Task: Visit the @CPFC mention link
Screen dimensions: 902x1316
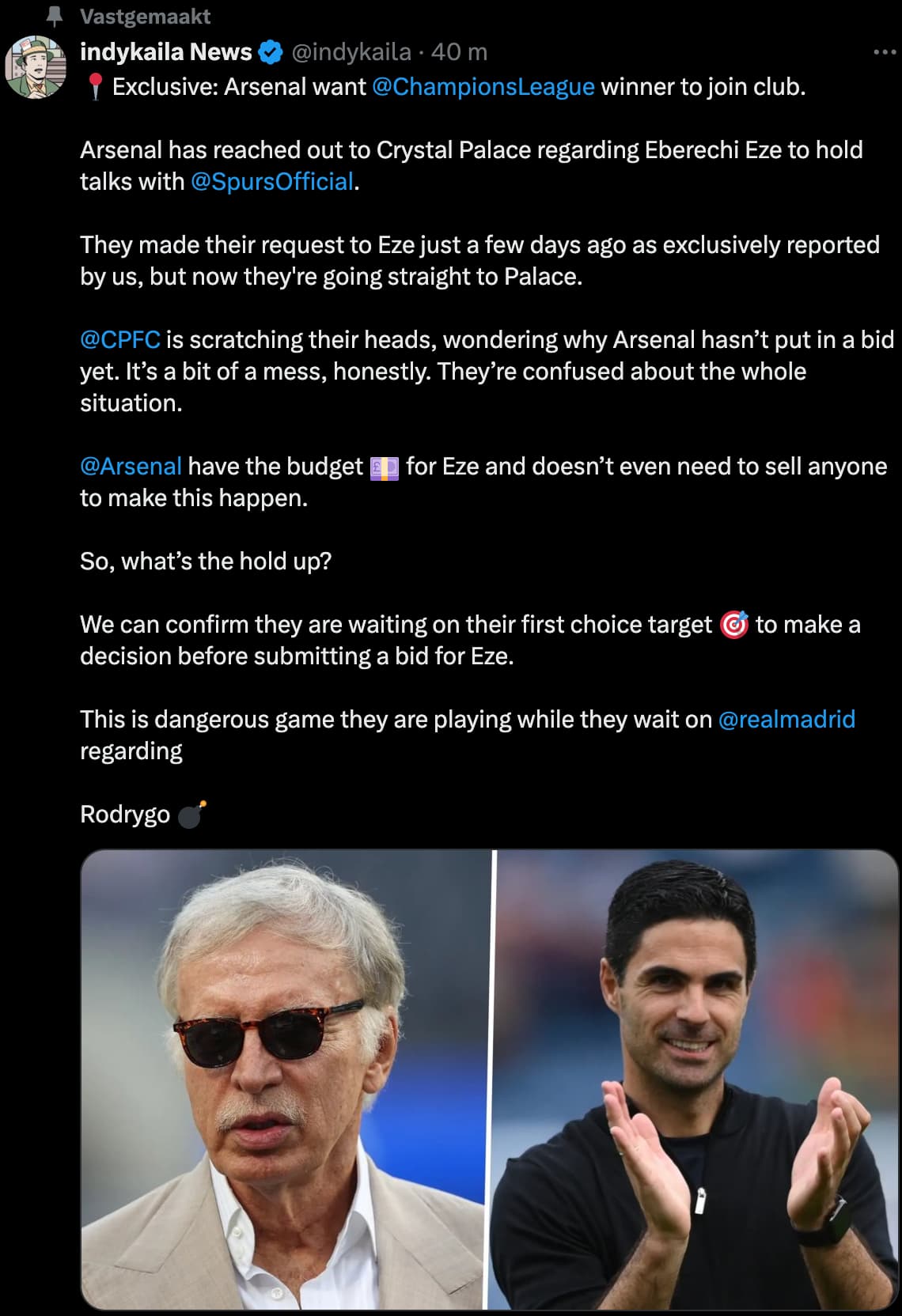Action: coord(120,339)
